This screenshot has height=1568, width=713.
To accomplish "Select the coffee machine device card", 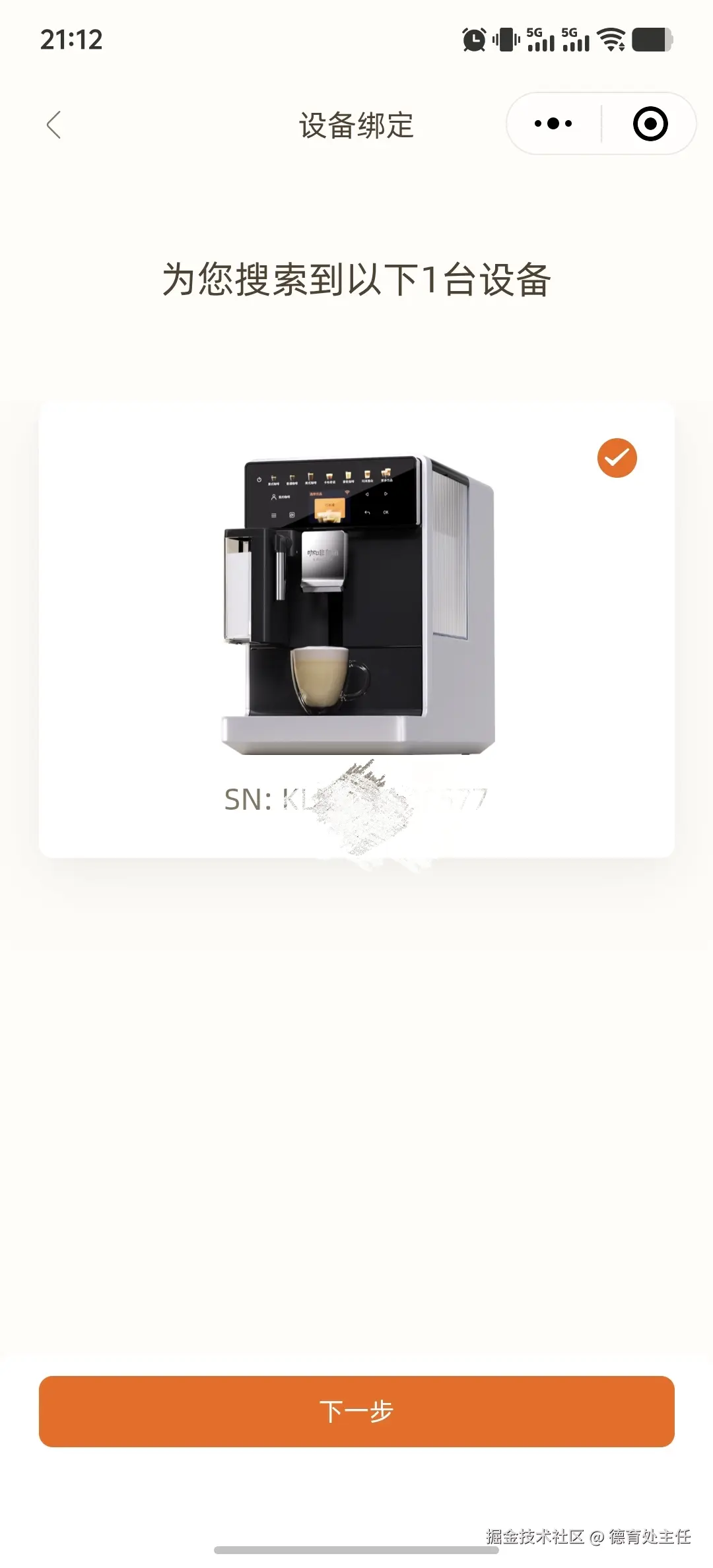I will pyautogui.click(x=356, y=628).
